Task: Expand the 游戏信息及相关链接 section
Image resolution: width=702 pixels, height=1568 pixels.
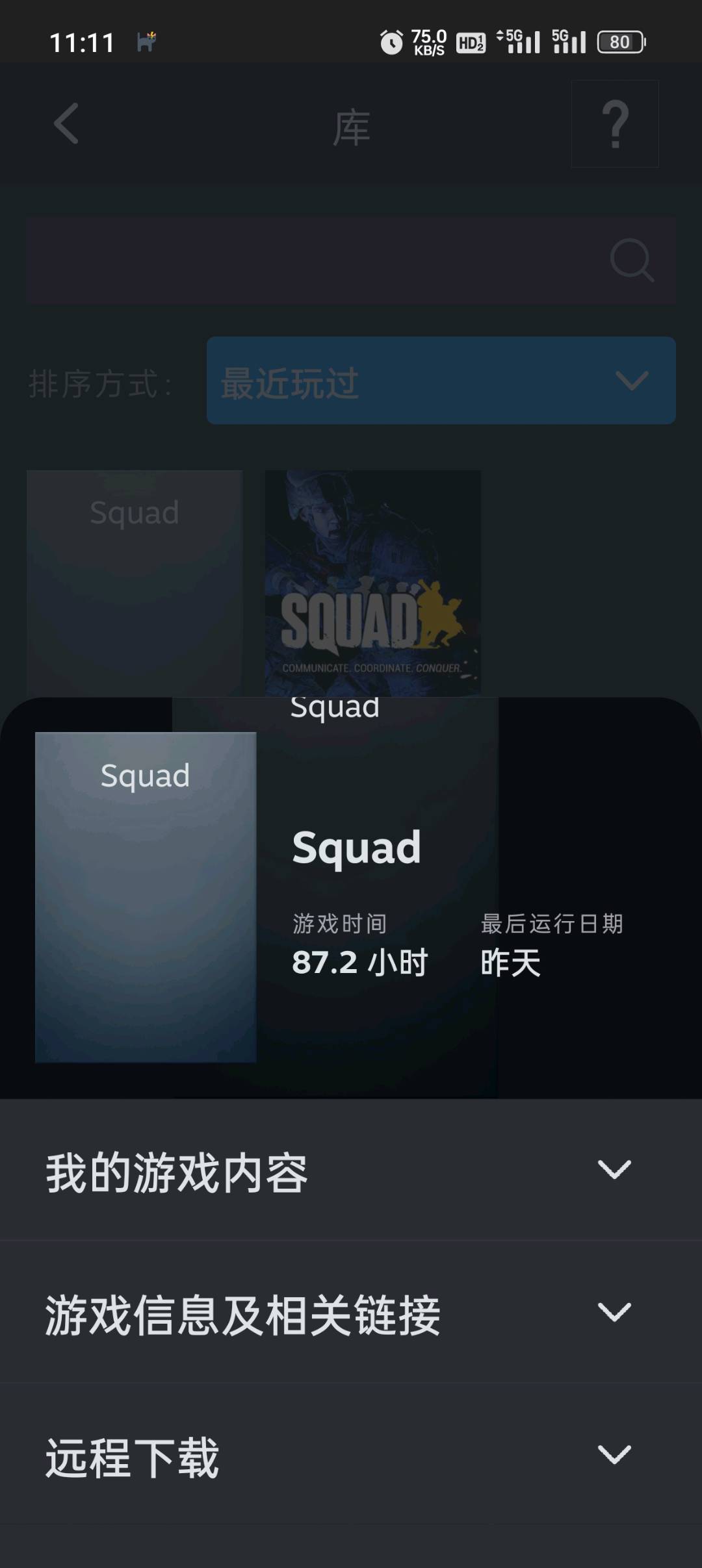Action: click(351, 1312)
